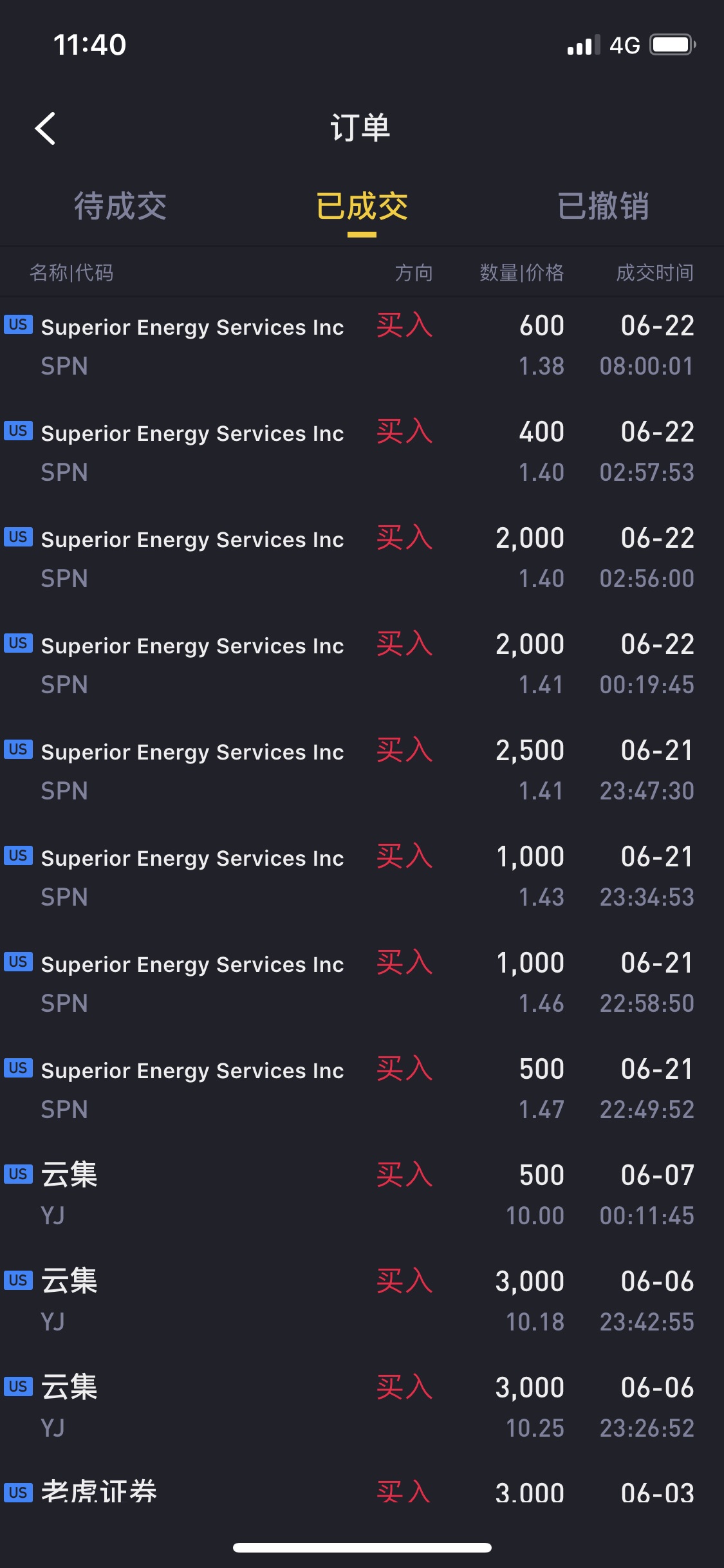
Task: Open SPN order filled at 02:56:00
Action: tap(362, 558)
